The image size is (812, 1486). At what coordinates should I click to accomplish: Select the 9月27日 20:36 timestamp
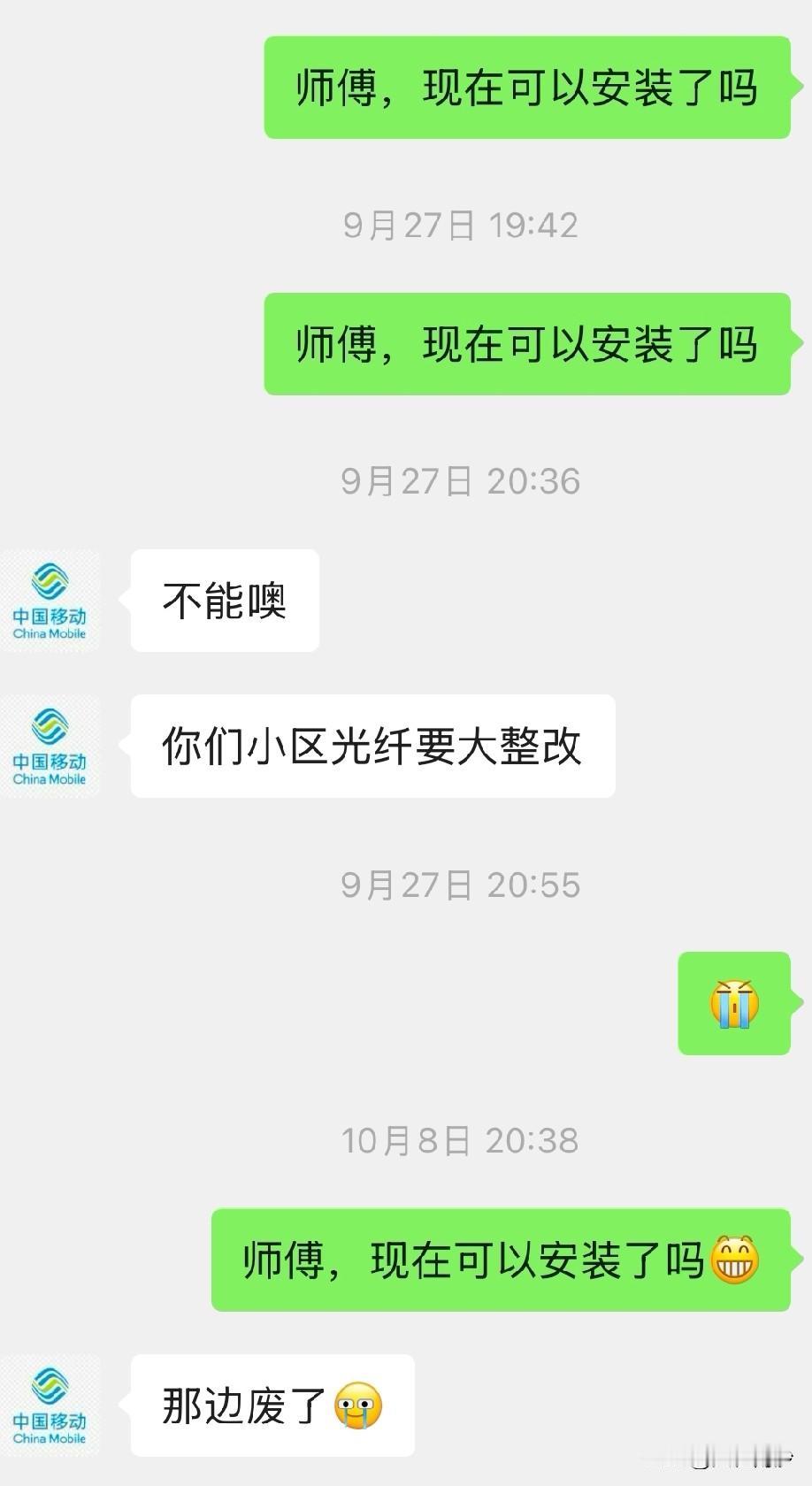[x=461, y=481]
